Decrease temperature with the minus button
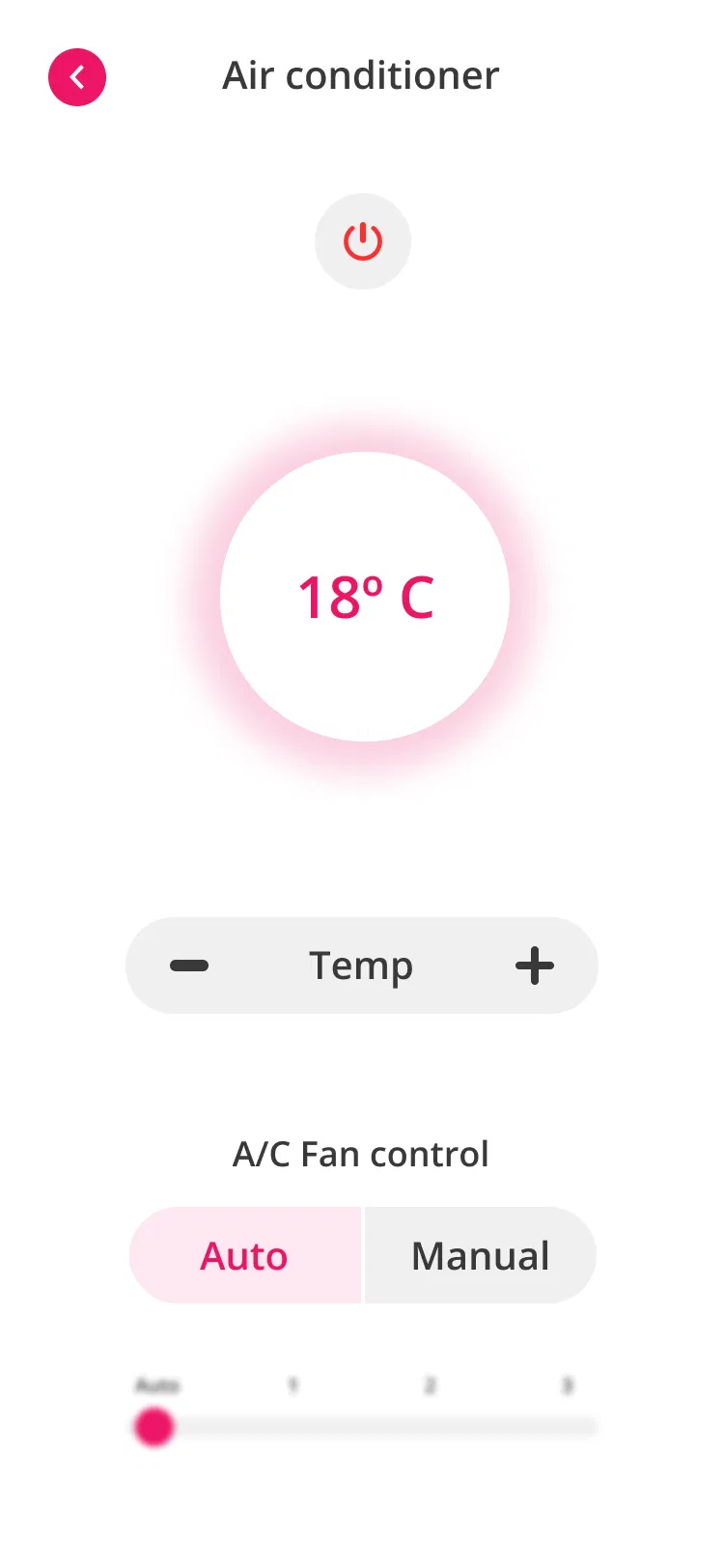The width and height of the screenshot is (724, 1568). click(189, 966)
